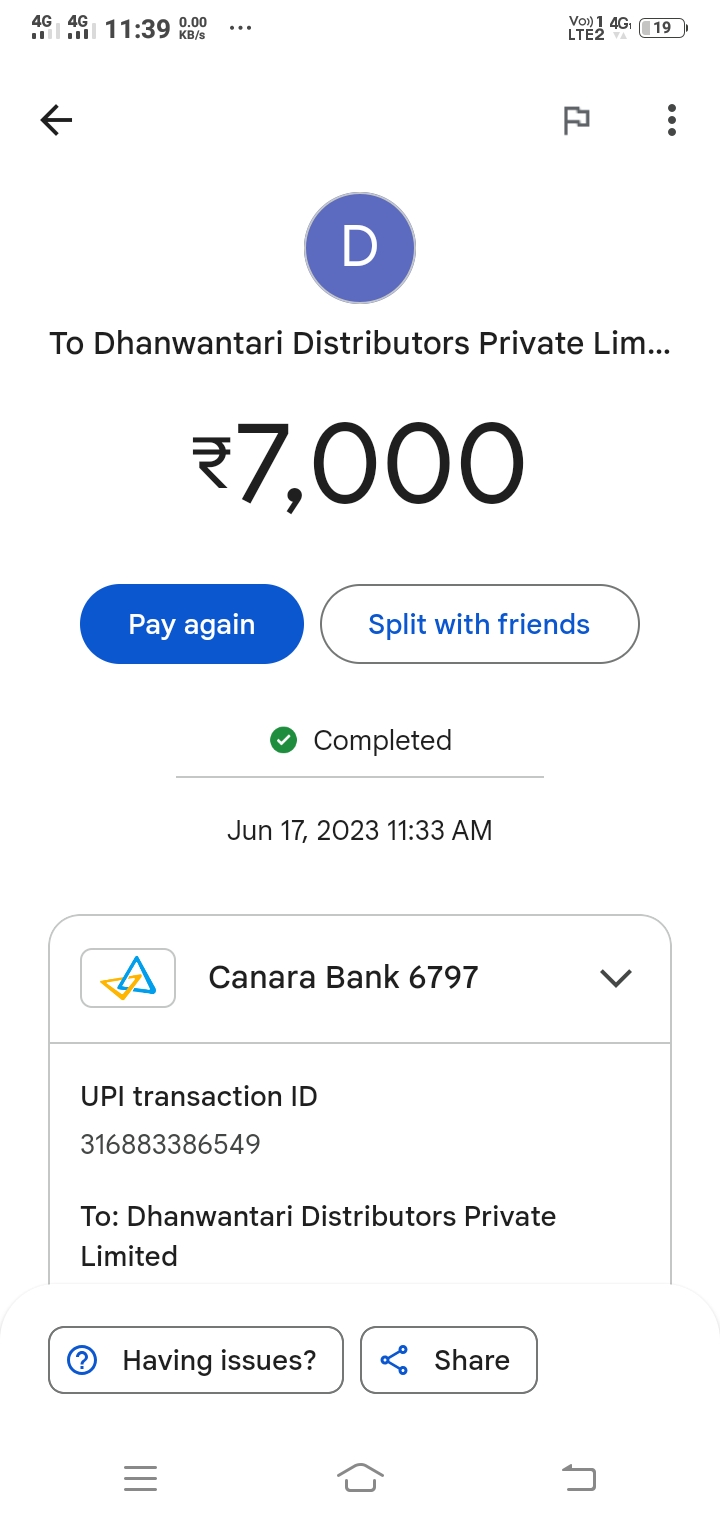This screenshot has height=1520, width=720.
Task: Open Having issues? help
Action: pos(196,1360)
